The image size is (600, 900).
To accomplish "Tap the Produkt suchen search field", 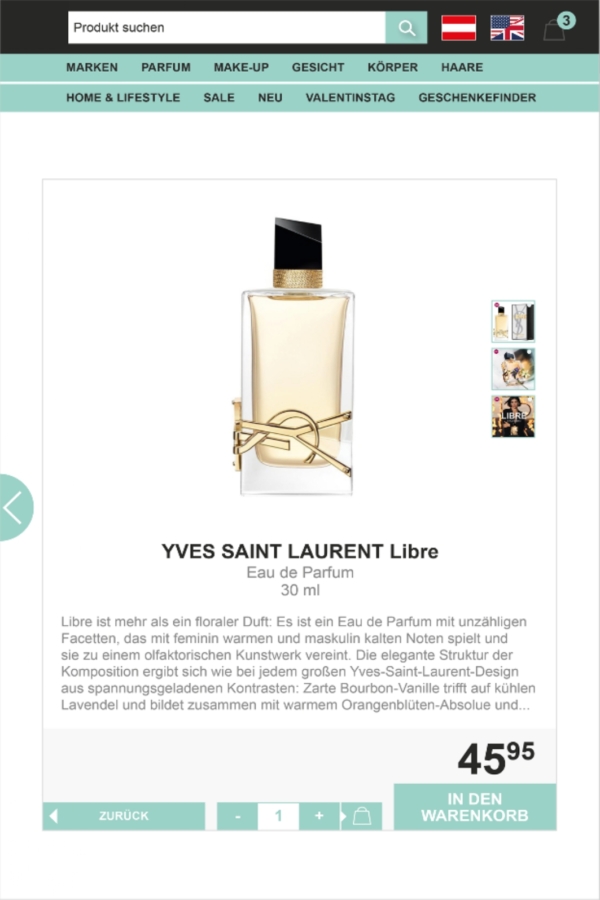I will [x=226, y=28].
